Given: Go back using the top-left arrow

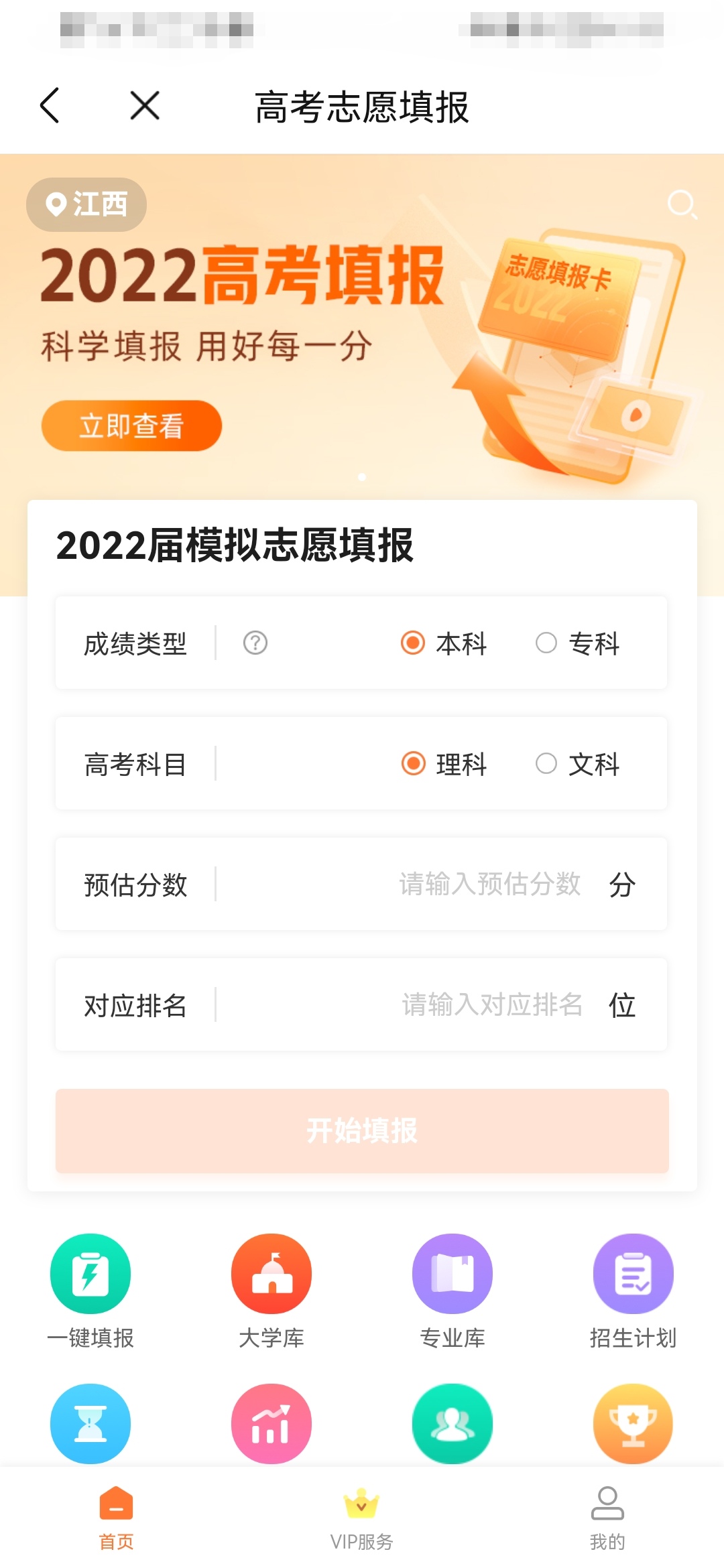Looking at the screenshot, I should click(50, 106).
